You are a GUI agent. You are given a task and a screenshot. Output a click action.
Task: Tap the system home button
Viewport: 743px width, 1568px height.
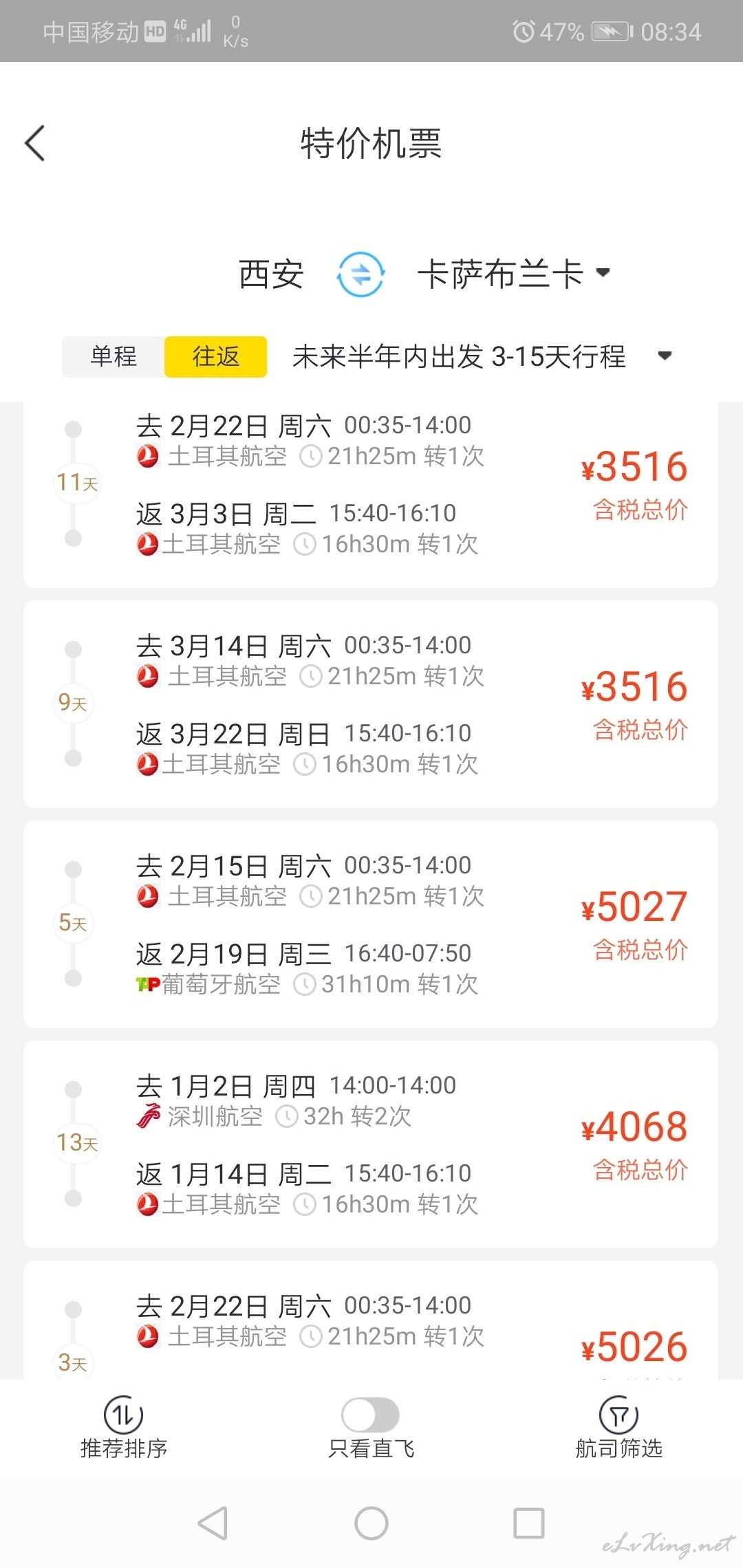pos(371,1523)
